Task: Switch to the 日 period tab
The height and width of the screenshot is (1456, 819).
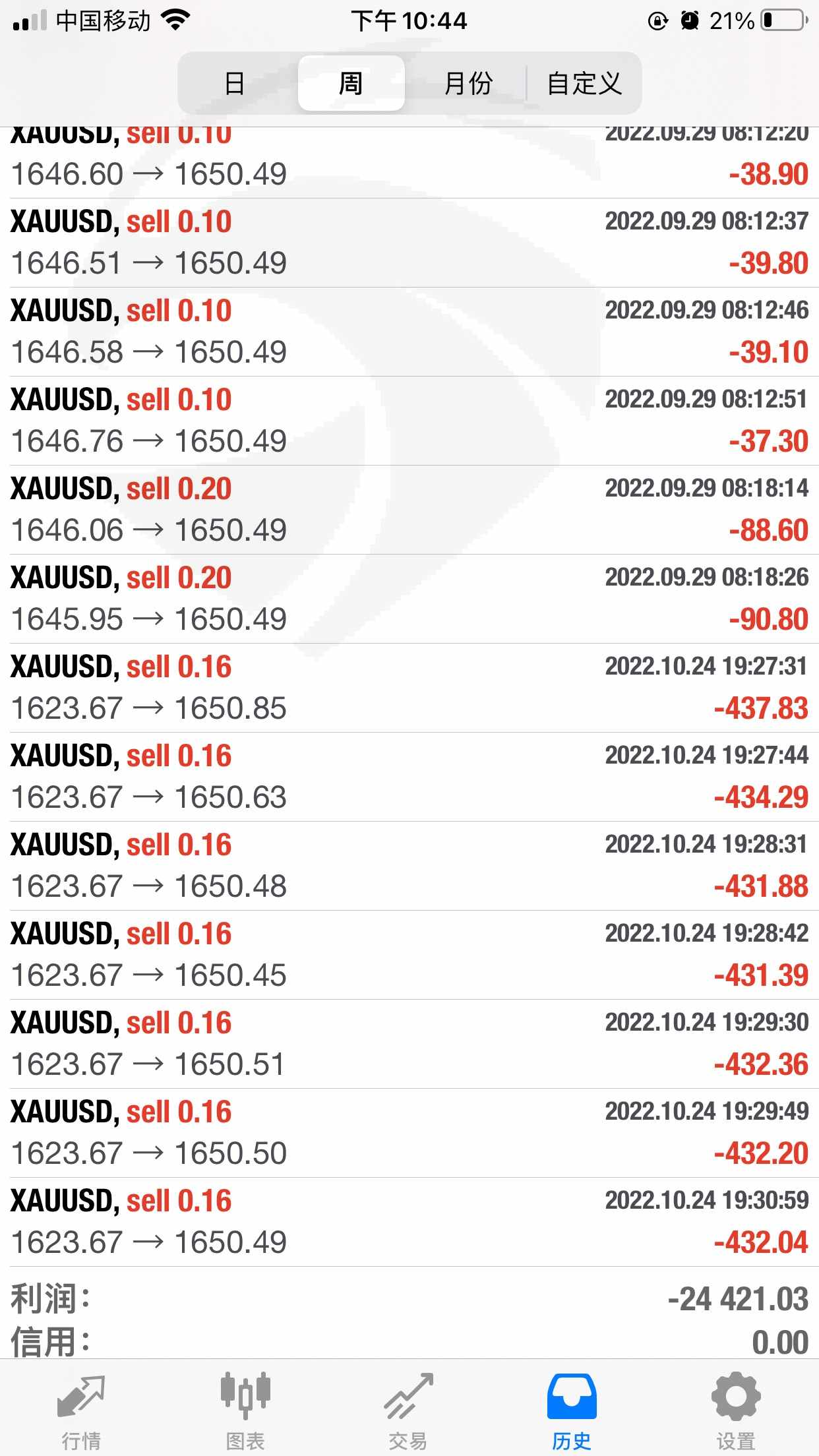Action: [x=235, y=83]
